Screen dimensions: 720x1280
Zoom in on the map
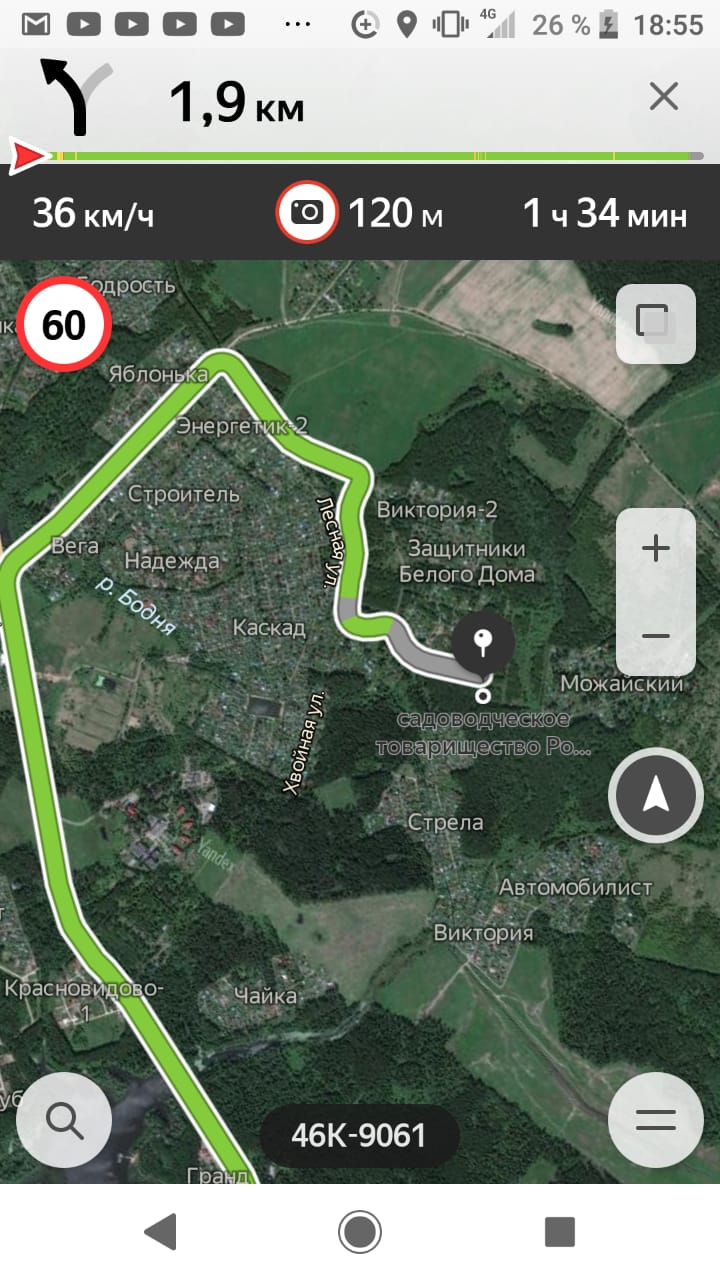coord(655,548)
